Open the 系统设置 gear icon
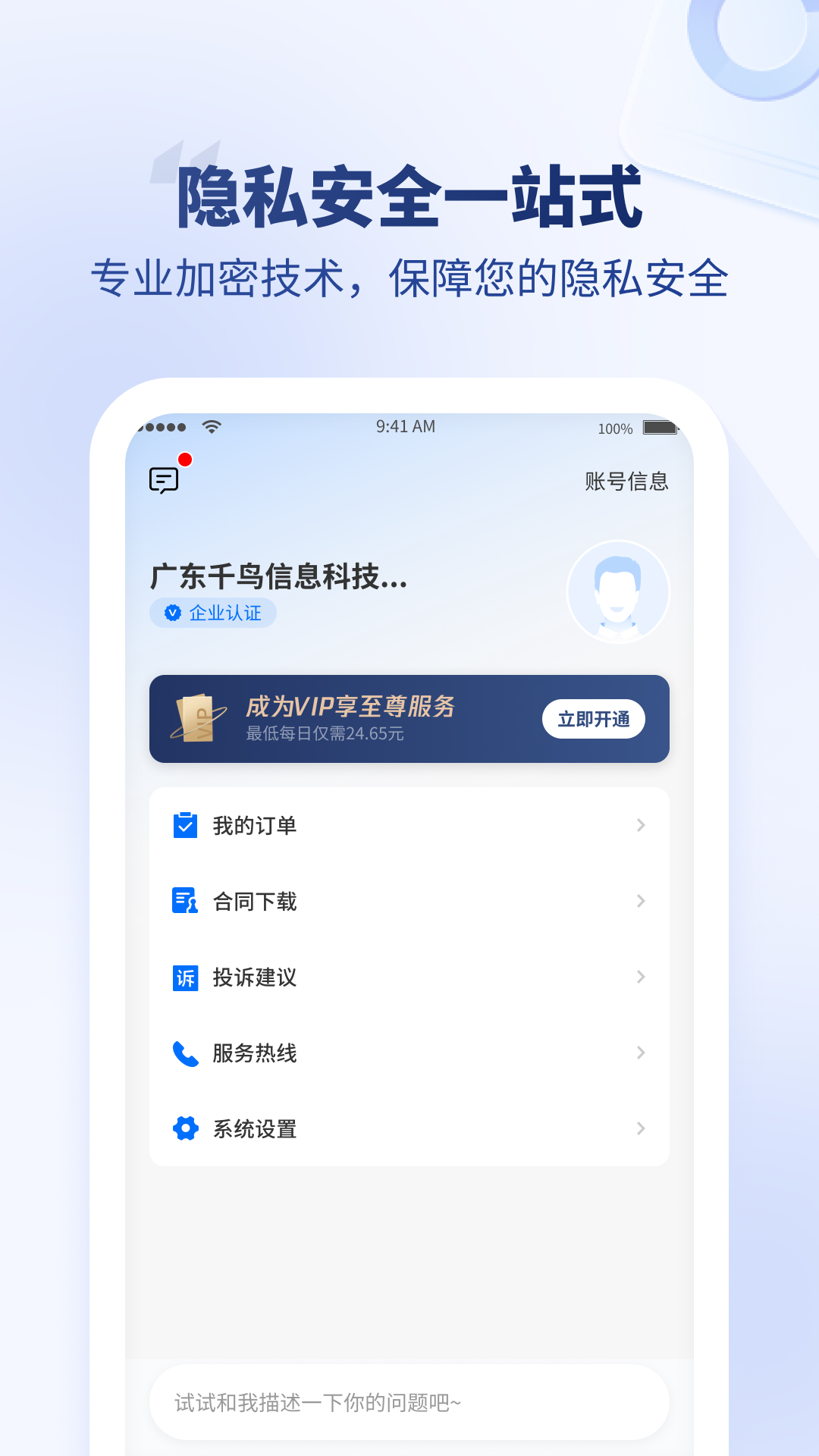 184,1128
